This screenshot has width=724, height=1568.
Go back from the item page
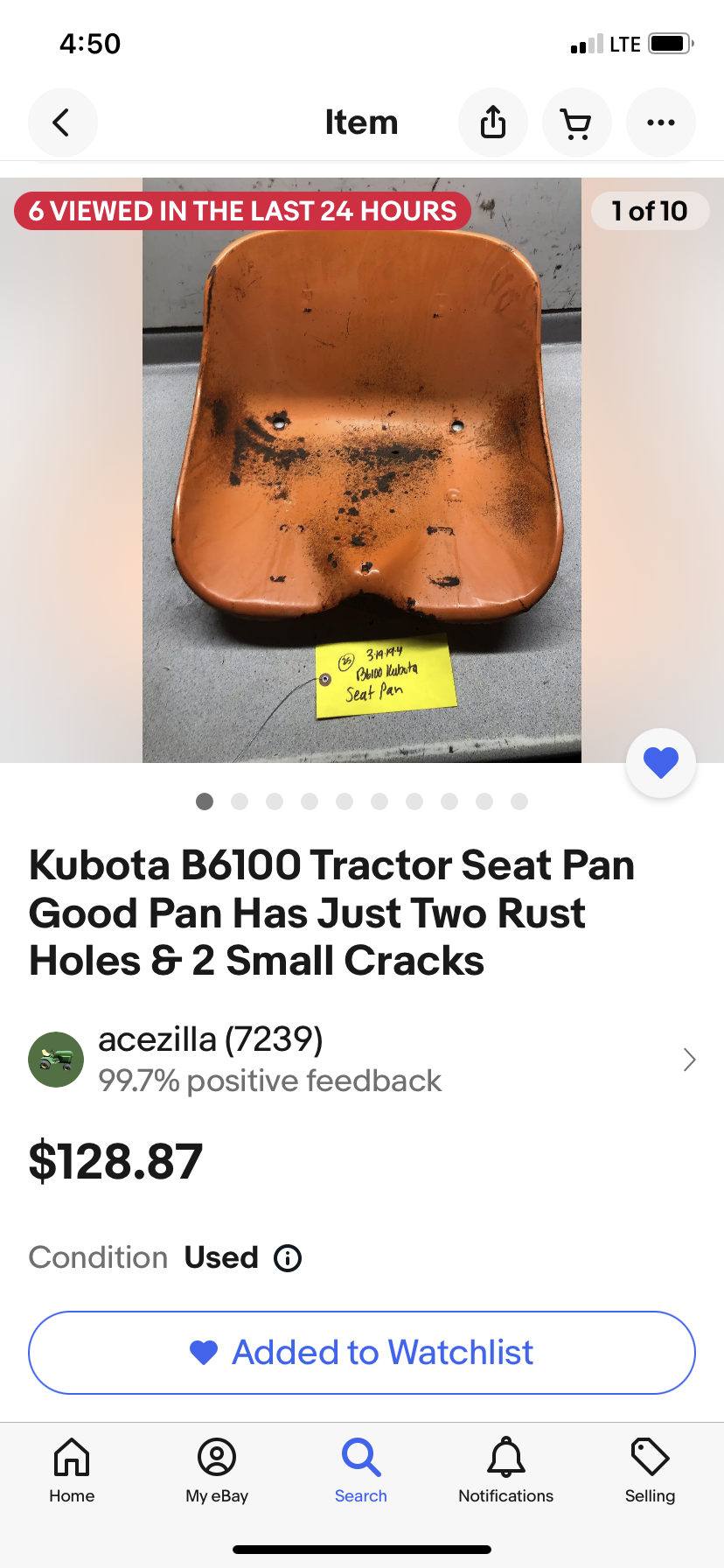(x=62, y=122)
